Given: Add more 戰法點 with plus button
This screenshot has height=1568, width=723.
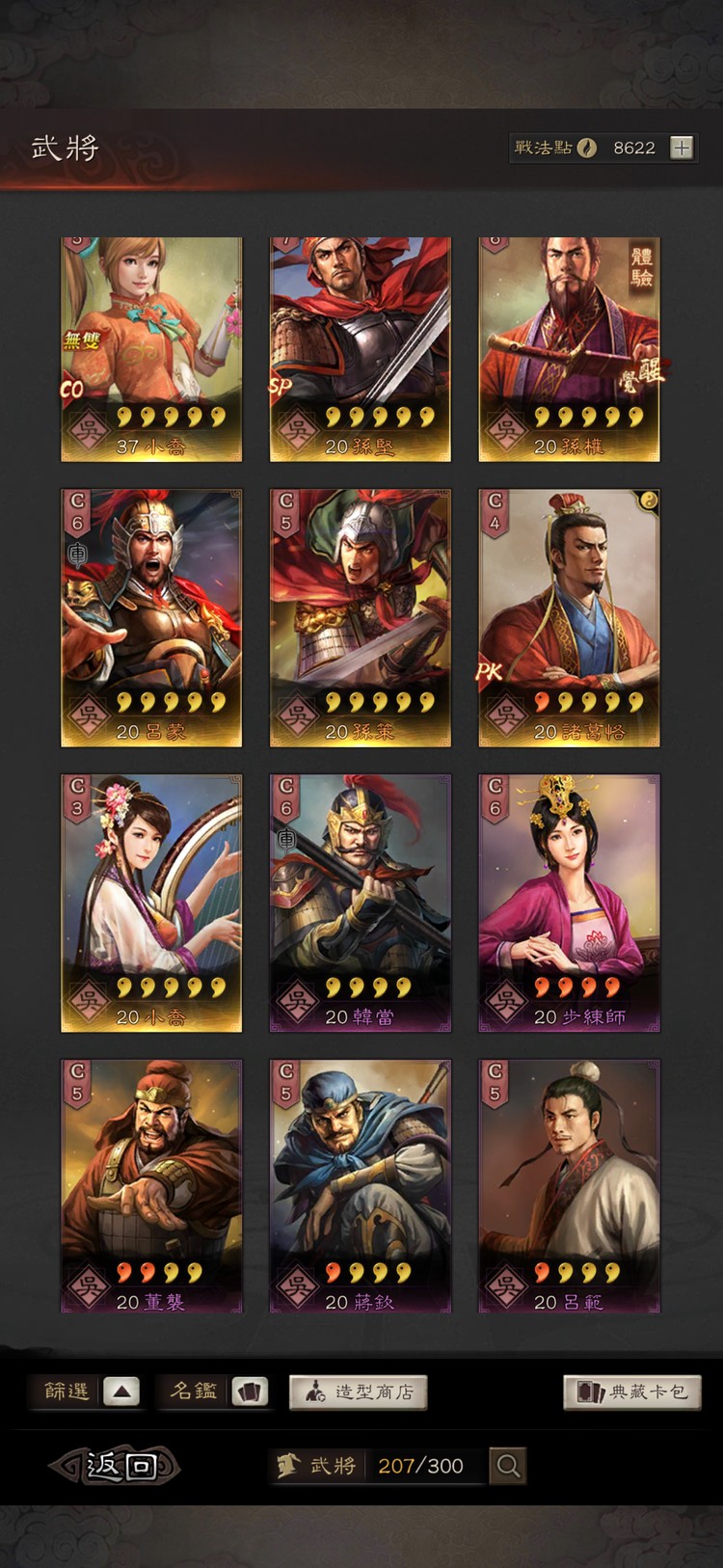Looking at the screenshot, I should [x=682, y=148].
